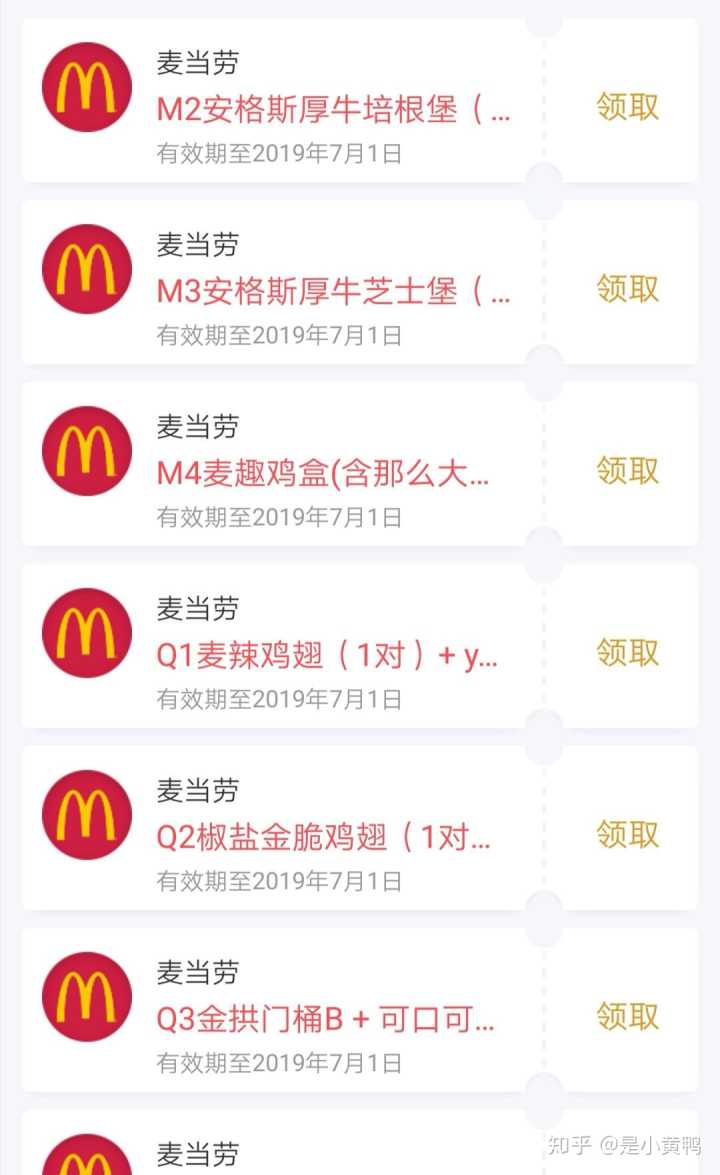Claim the Q3金拱门桶B coupon
Viewport: 720px width, 1175px height.
[627, 1016]
